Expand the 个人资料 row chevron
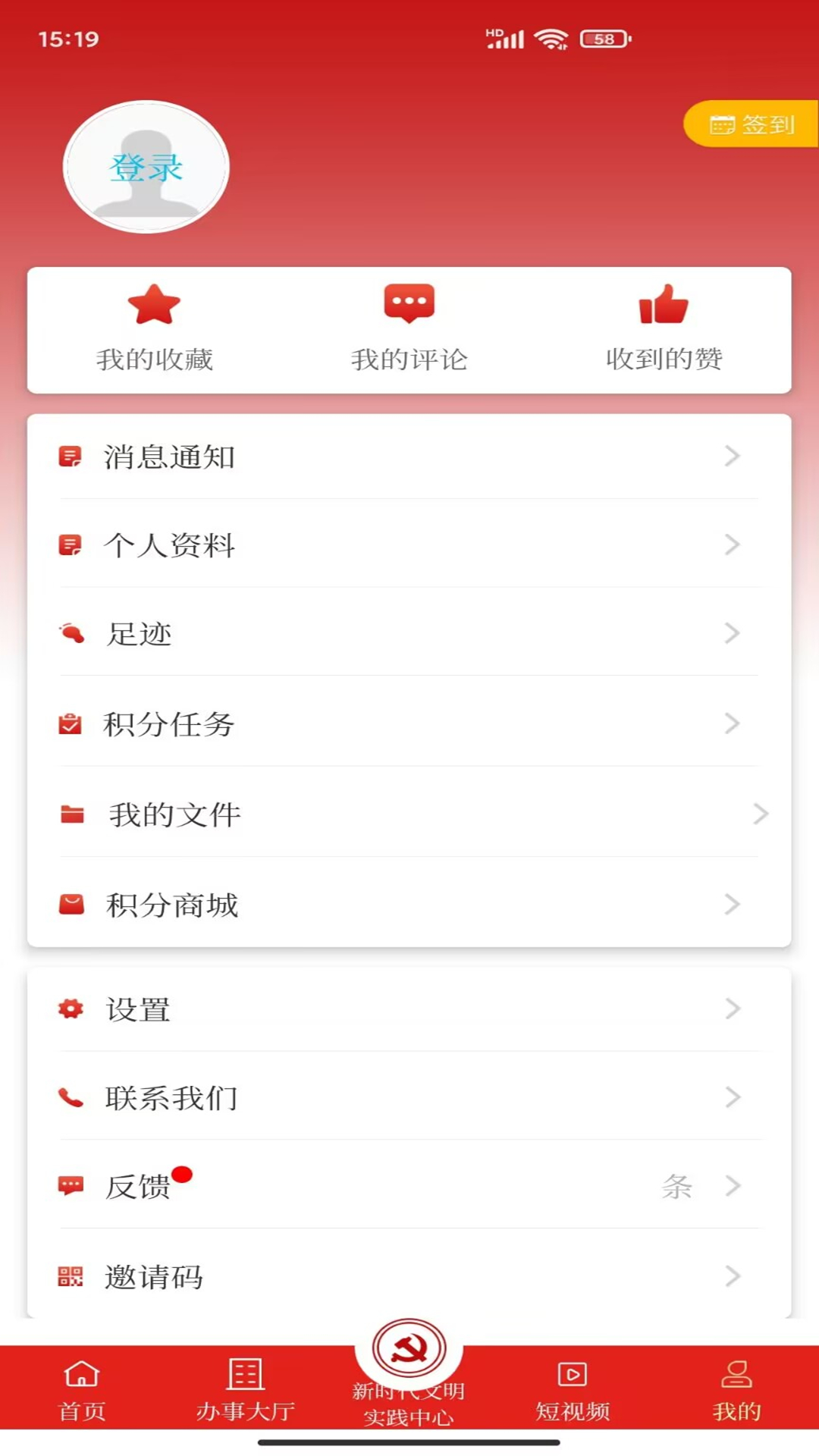Image resolution: width=819 pixels, height=1456 pixels. (733, 544)
